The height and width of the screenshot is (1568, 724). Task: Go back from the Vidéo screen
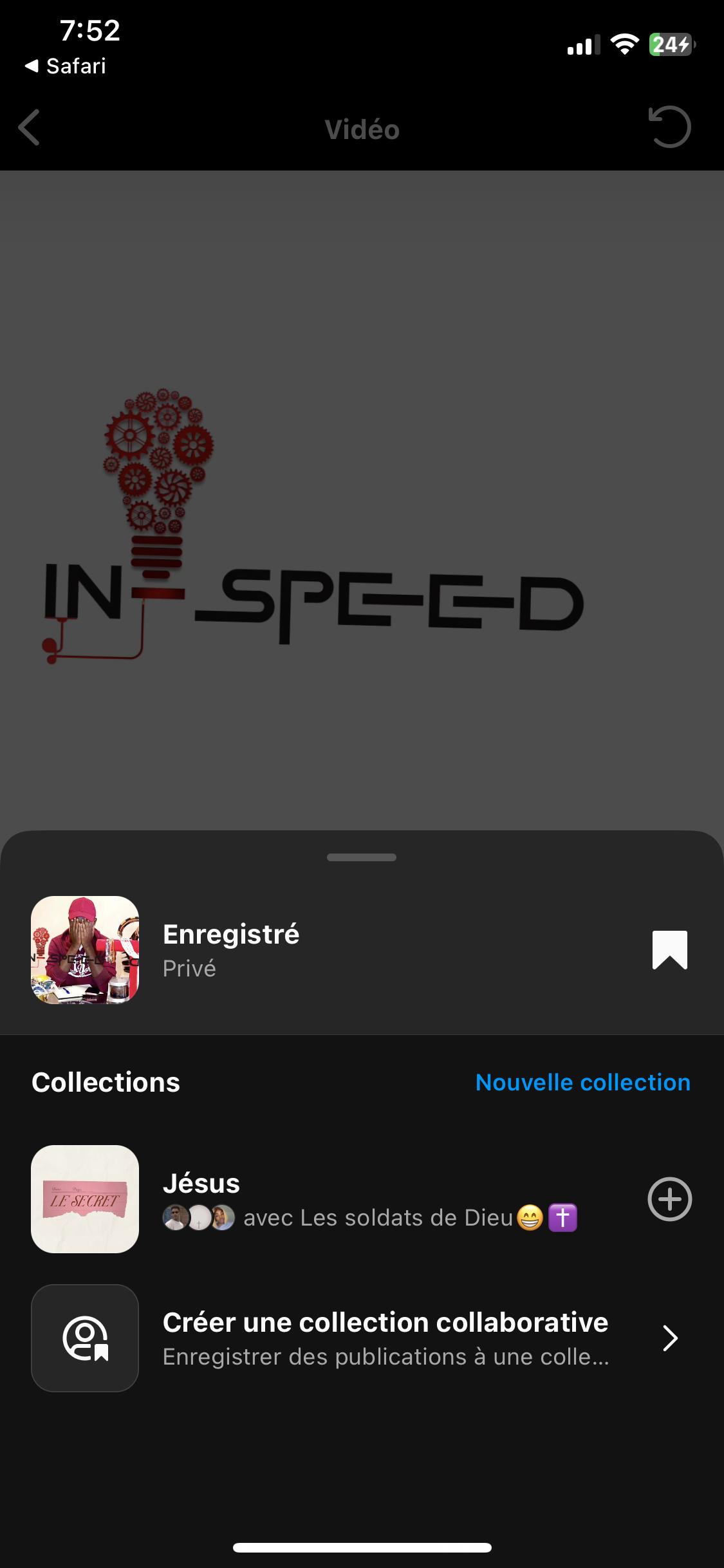(x=30, y=127)
